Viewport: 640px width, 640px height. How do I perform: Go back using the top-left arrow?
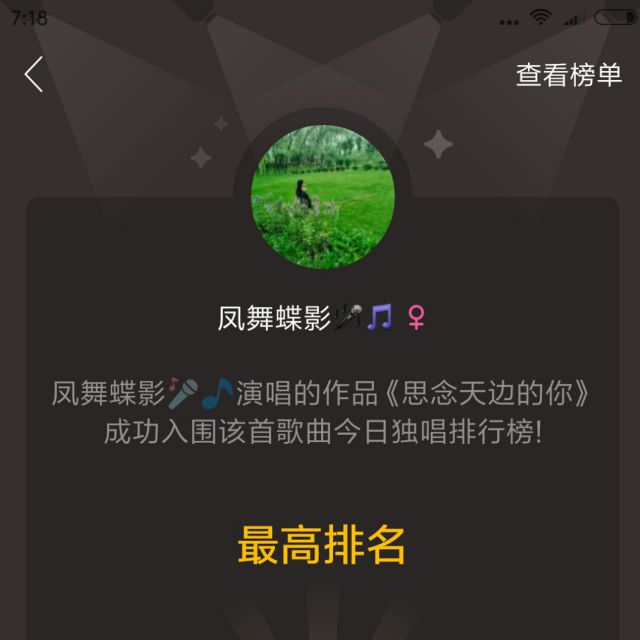[x=34, y=75]
